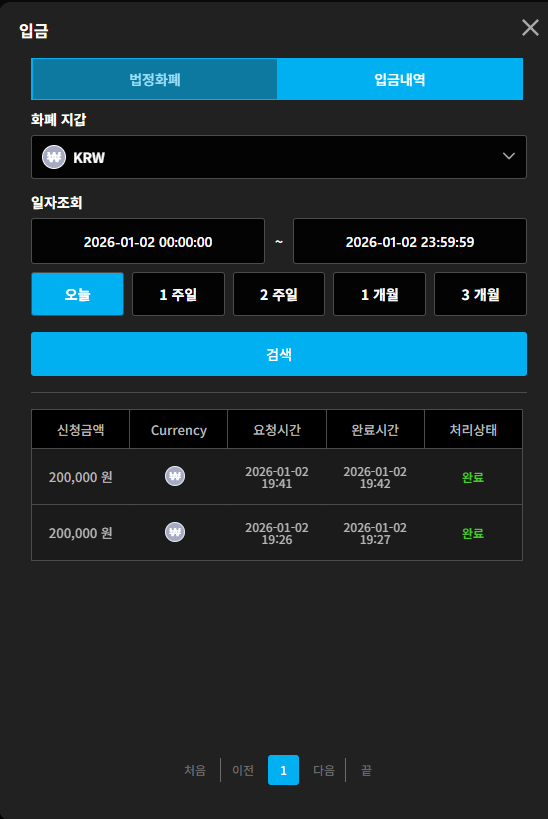Pick the 1 개월 range
This screenshot has height=819, width=548.
point(380,294)
